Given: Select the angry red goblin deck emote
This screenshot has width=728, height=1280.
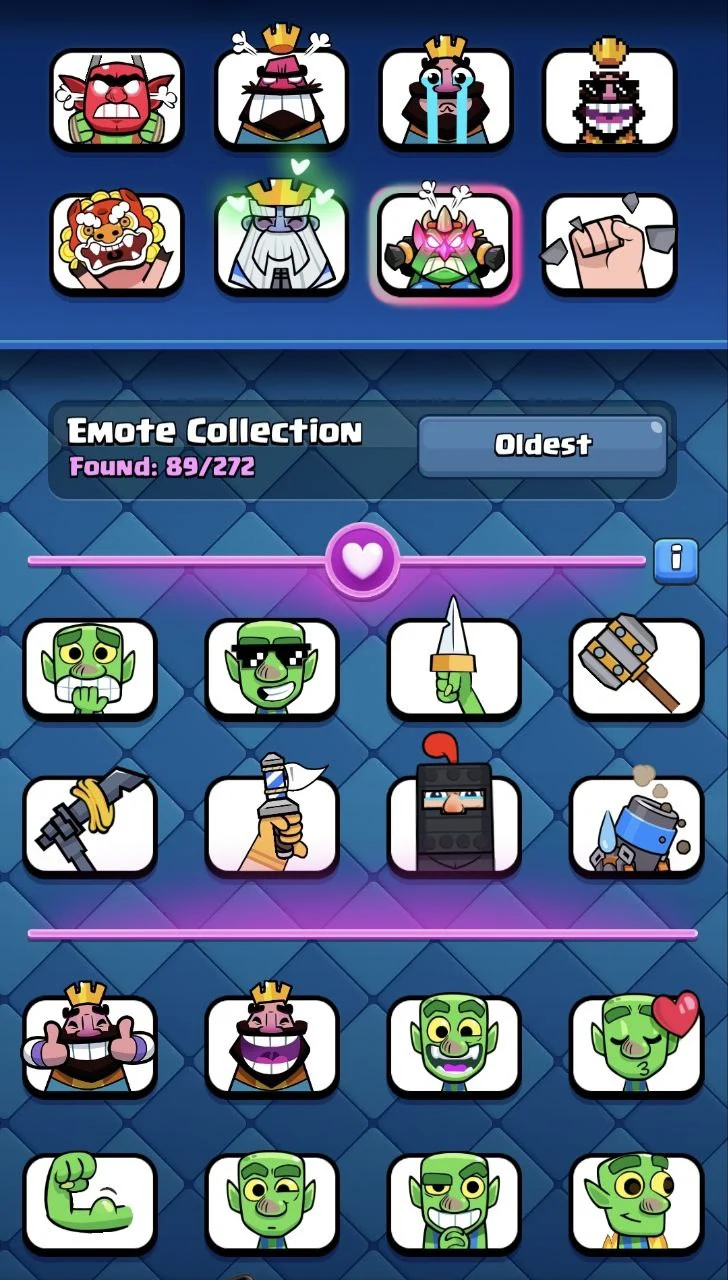Looking at the screenshot, I should pos(117,99).
